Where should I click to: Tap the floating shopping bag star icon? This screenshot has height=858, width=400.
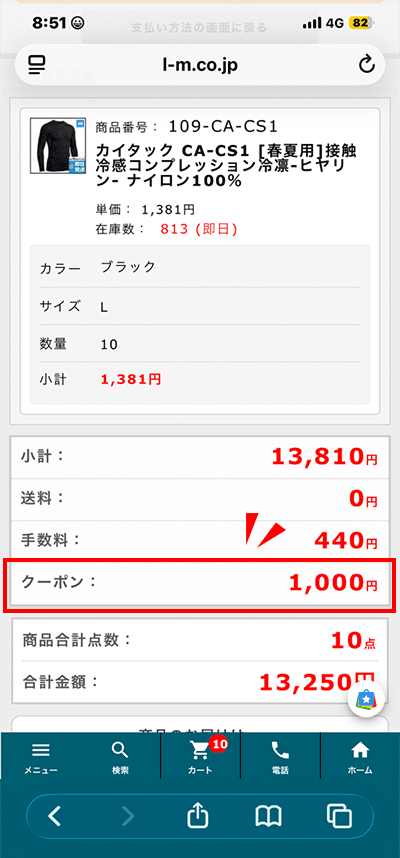[367, 700]
